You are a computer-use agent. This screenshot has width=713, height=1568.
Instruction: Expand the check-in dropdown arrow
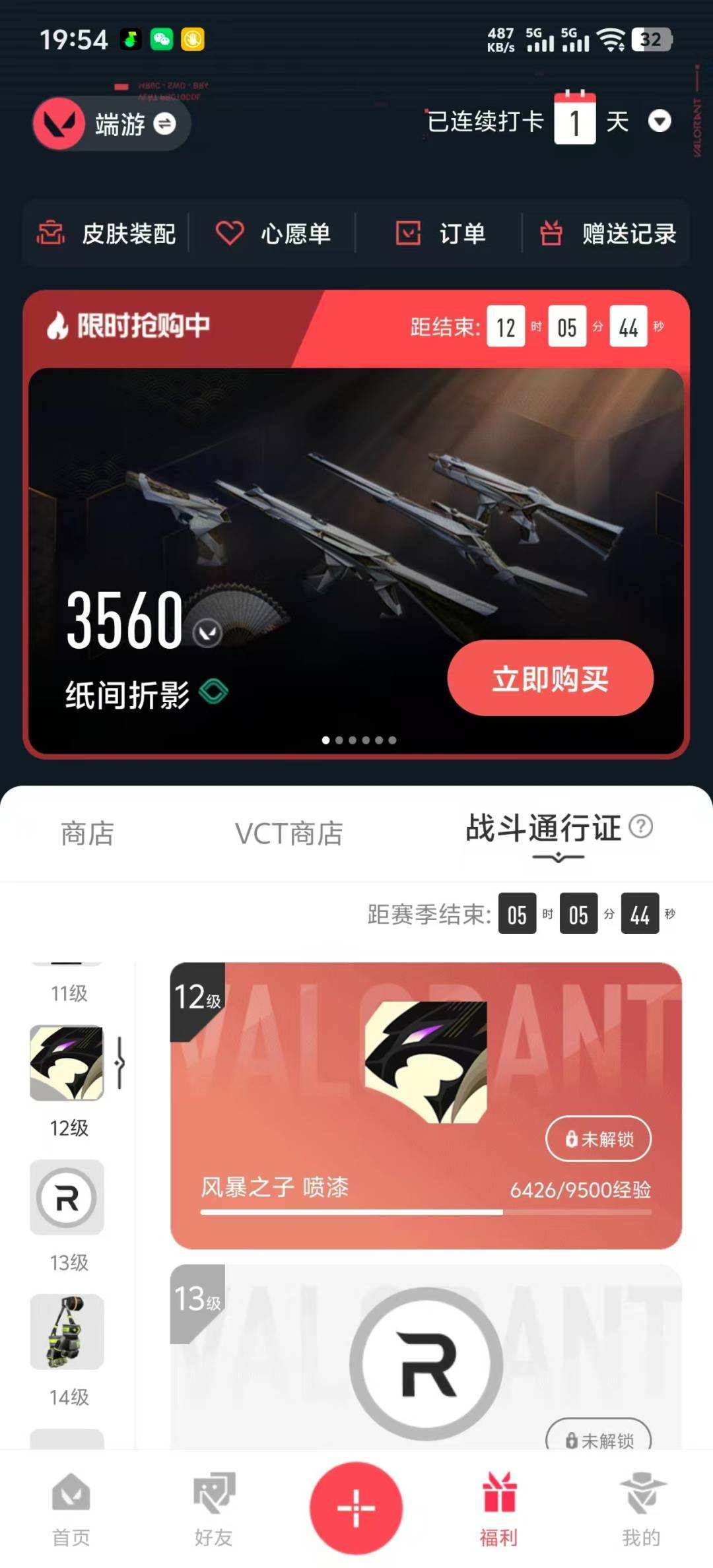click(x=660, y=122)
